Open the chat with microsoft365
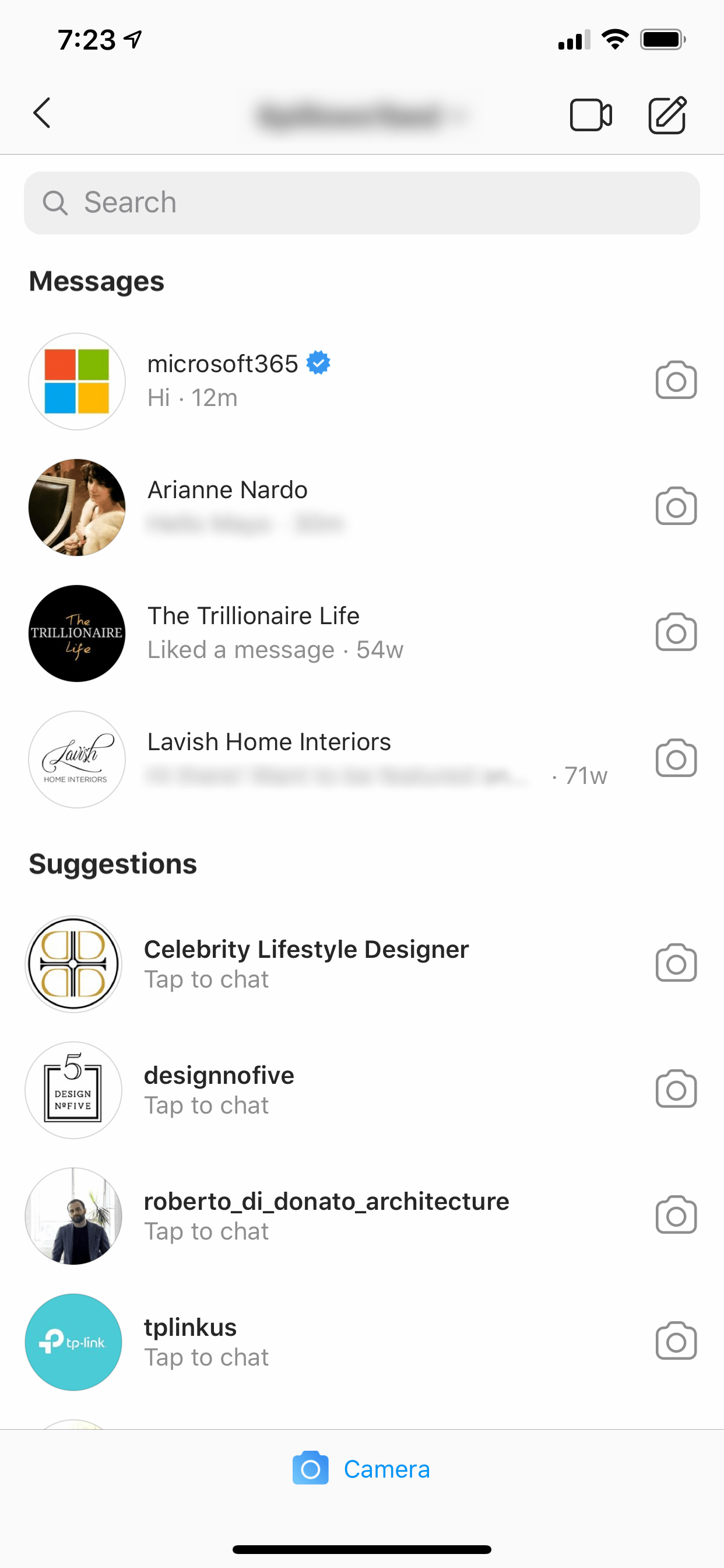 click(x=304, y=380)
